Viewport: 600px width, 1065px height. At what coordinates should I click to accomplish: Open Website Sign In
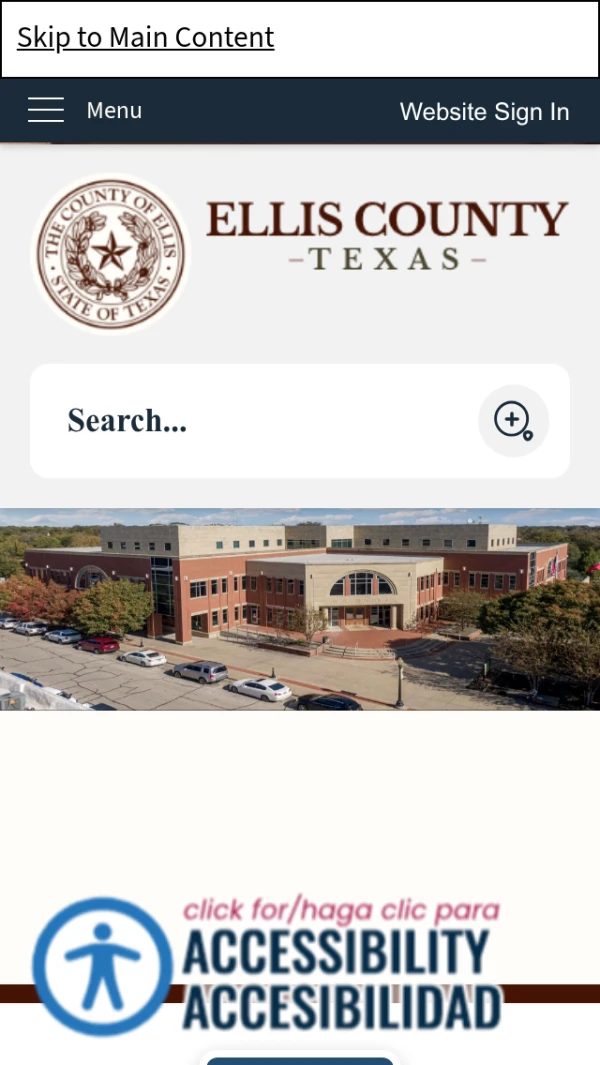tap(484, 112)
